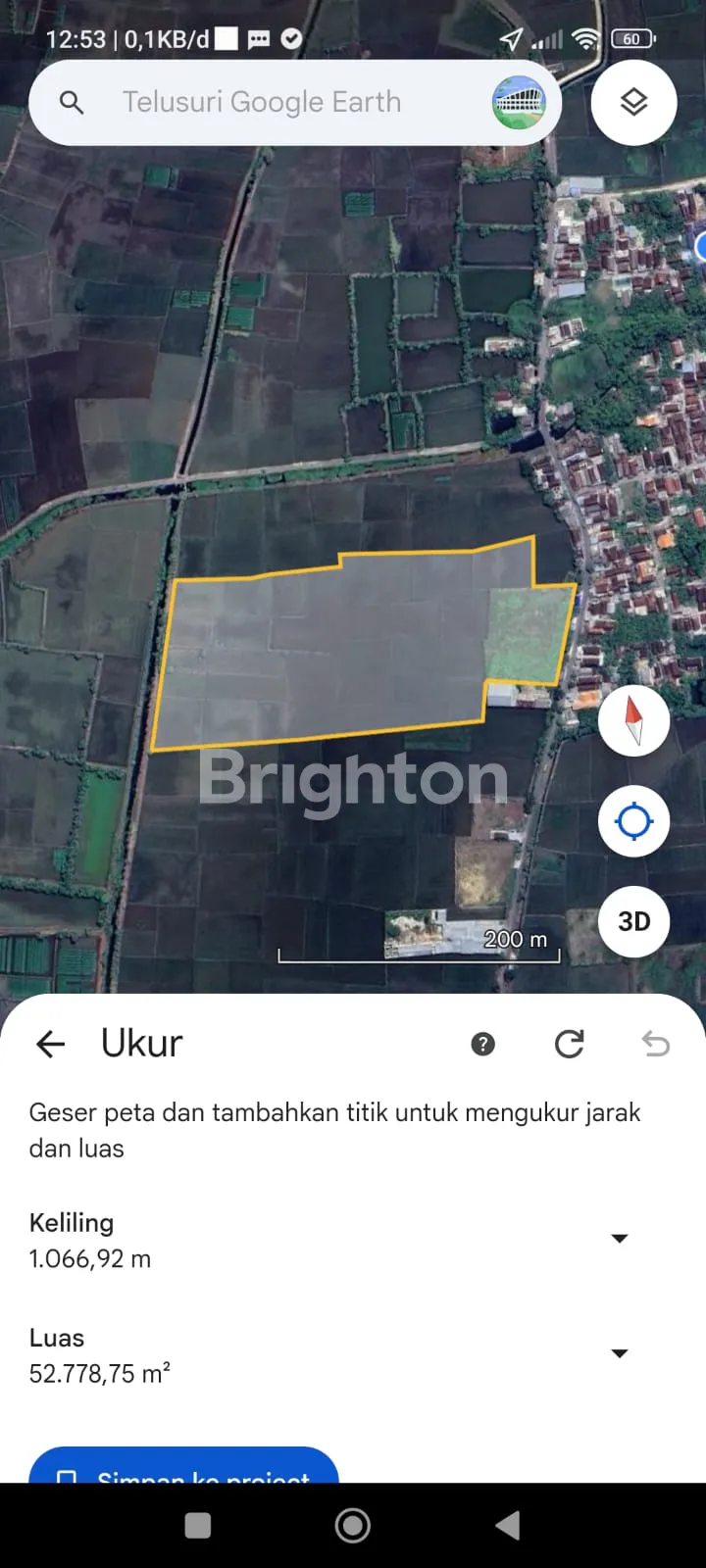
Task: Undo the last measurement point
Action: 655,1044
